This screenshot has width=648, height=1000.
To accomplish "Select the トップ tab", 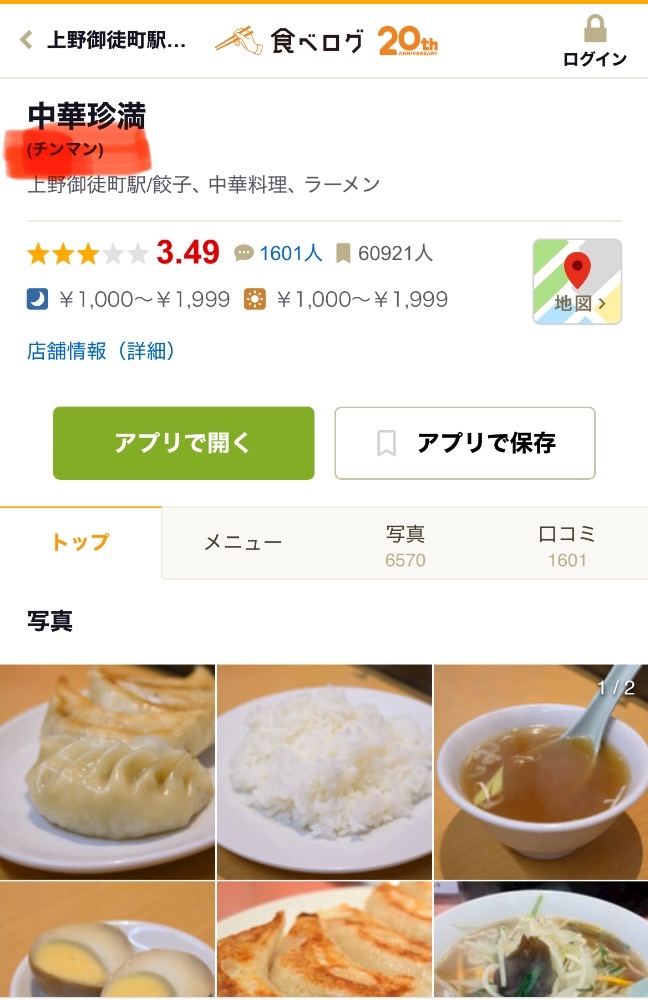I will coord(80,543).
